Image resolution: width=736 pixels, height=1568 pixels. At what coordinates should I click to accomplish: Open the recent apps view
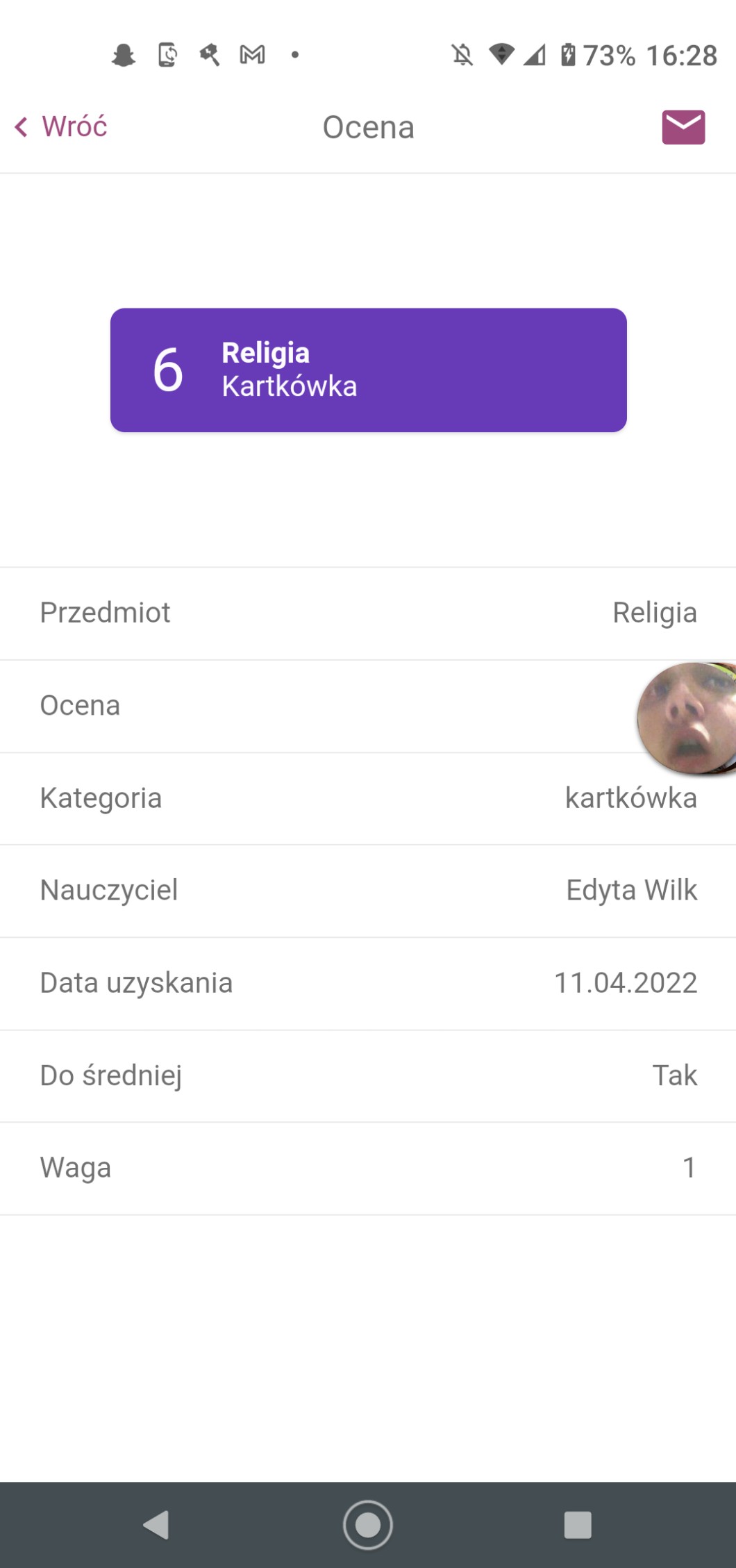tap(578, 1525)
